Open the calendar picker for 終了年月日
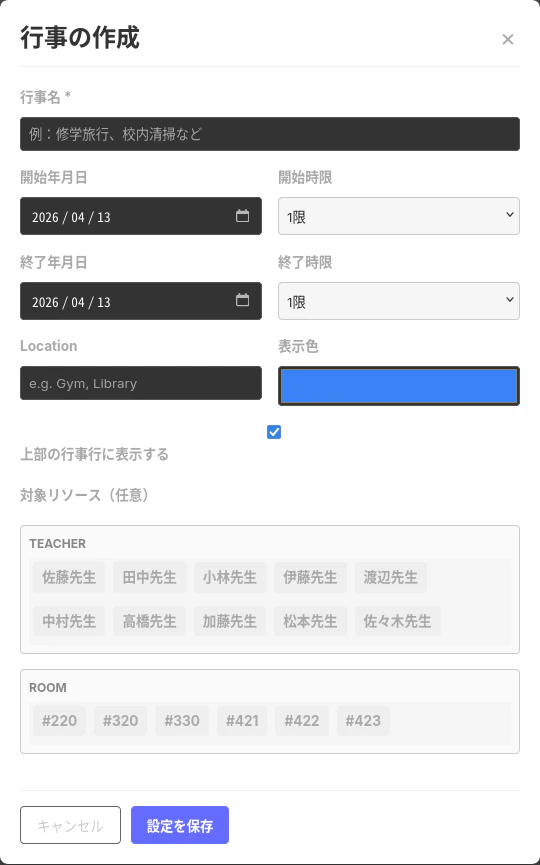Viewport: 540px width, 865px height. [x=242, y=300]
